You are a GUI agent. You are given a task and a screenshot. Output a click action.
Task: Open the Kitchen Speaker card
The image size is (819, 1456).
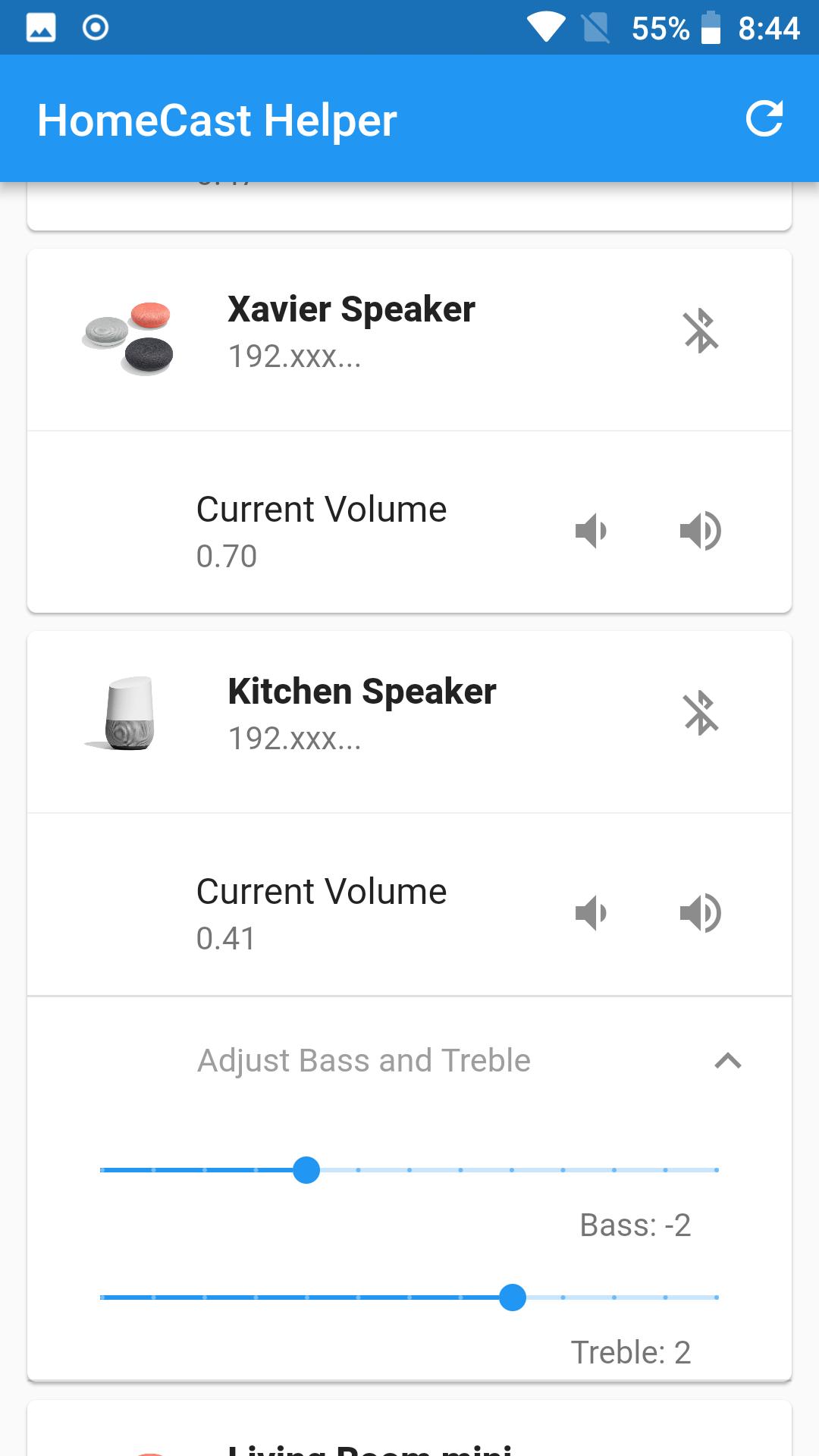click(x=409, y=722)
